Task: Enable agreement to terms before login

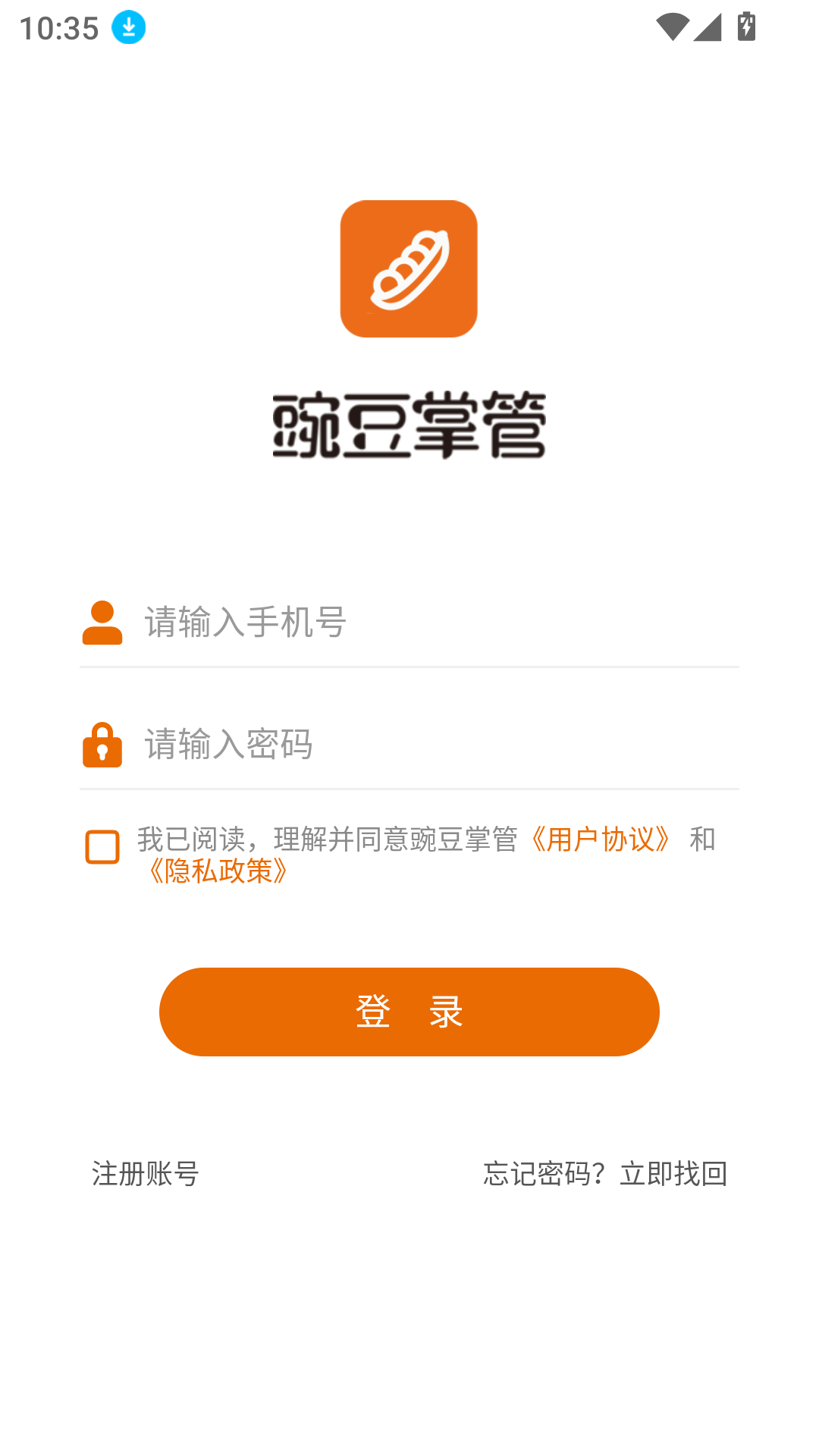Action: pyautogui.click(x=101, y=846)
